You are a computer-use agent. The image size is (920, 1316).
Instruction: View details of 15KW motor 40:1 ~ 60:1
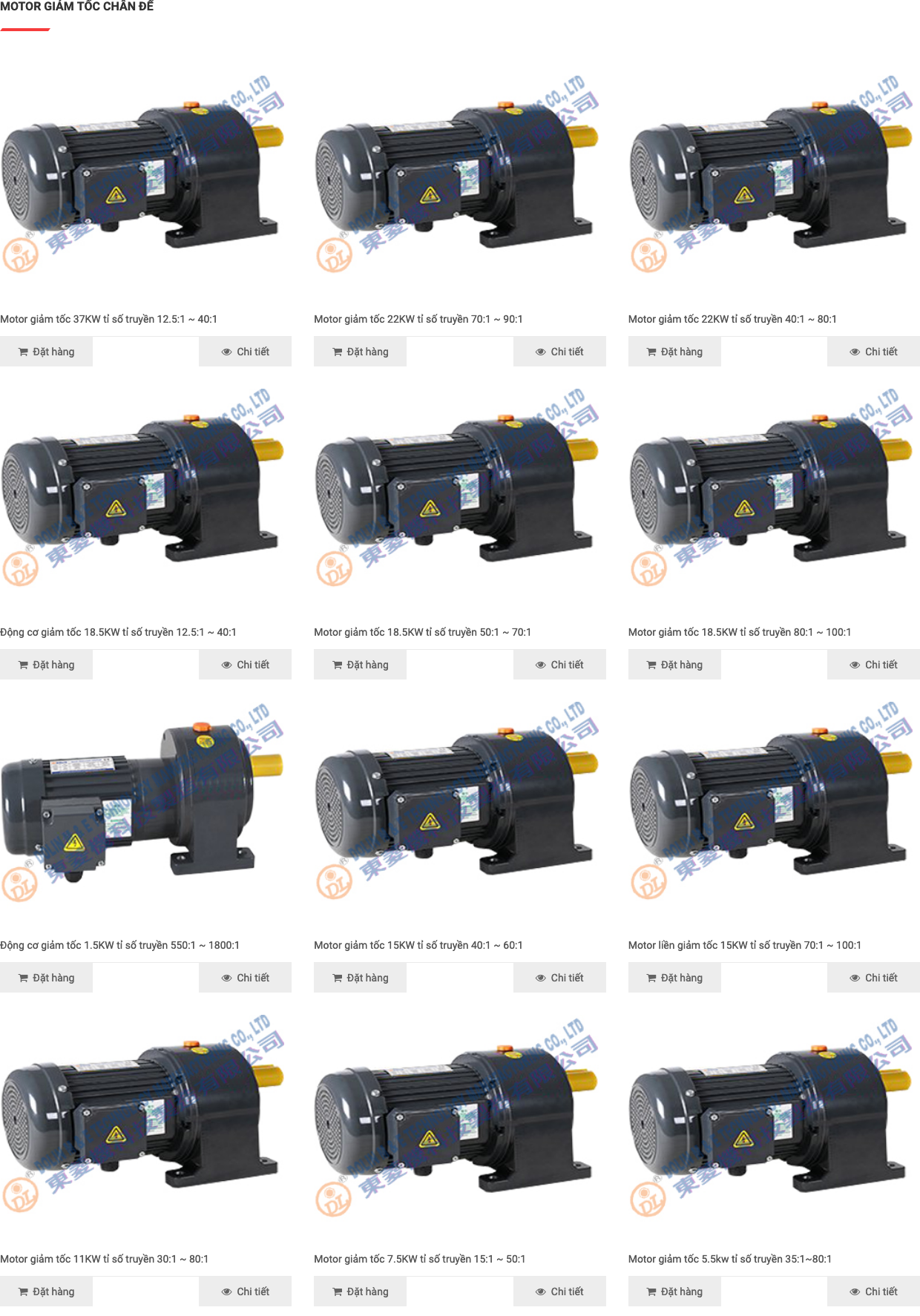tap(559, 978)
